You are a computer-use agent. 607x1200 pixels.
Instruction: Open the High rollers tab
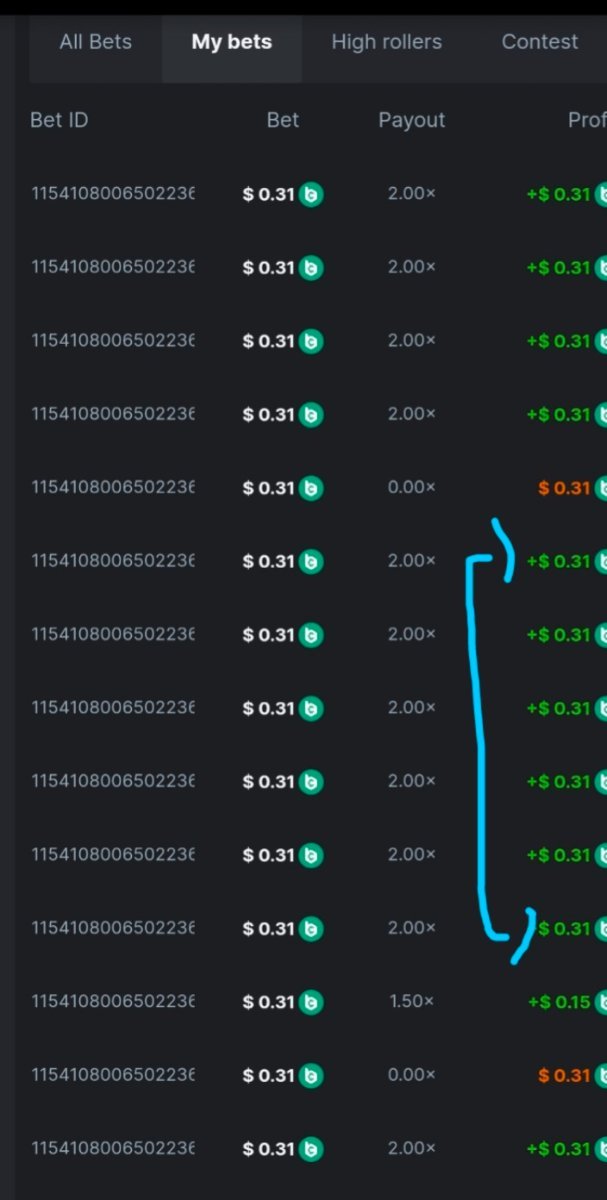pyautogui.click(x=386, y=42)
